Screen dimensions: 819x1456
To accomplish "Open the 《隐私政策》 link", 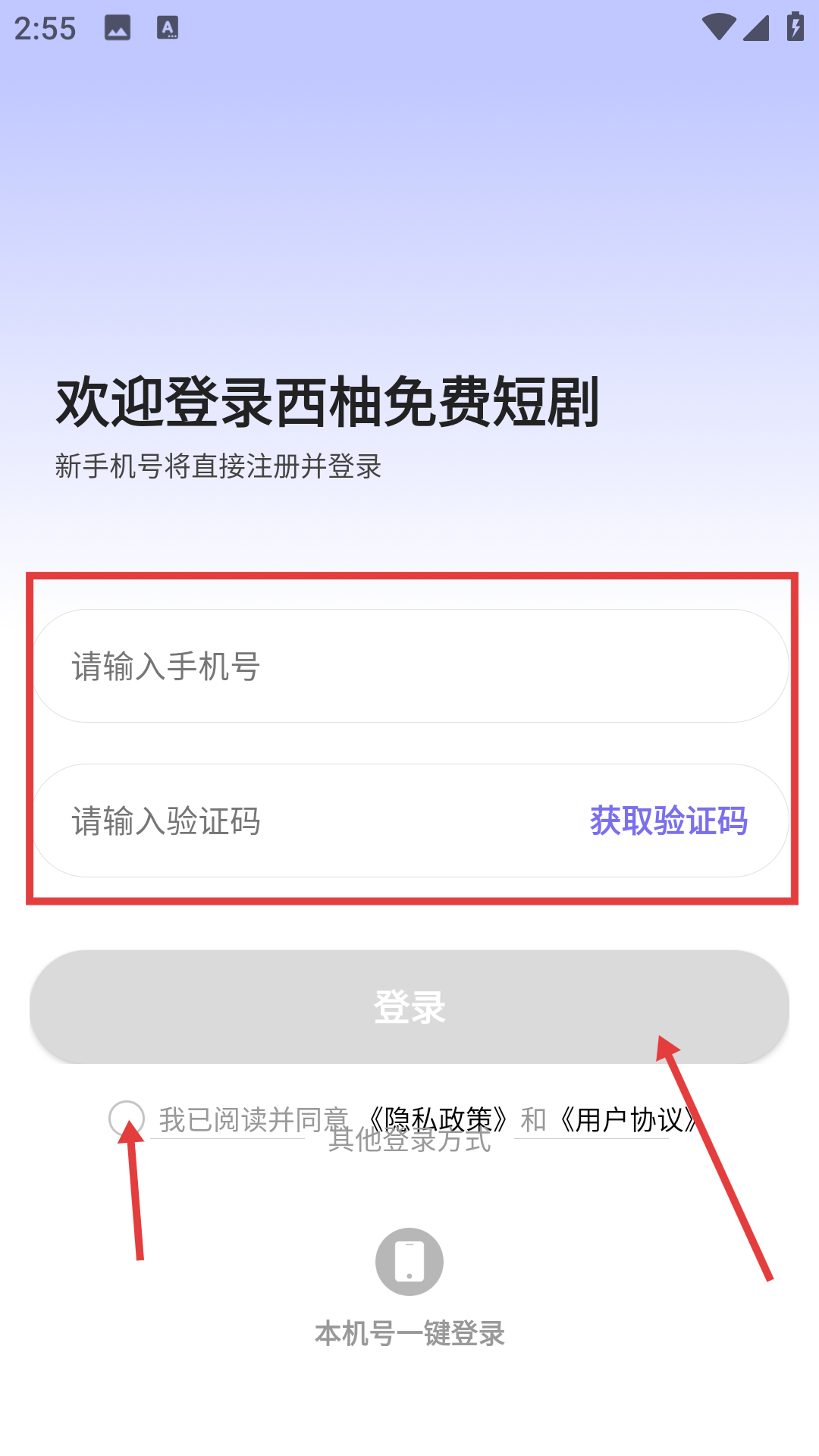I will 438,1119.
